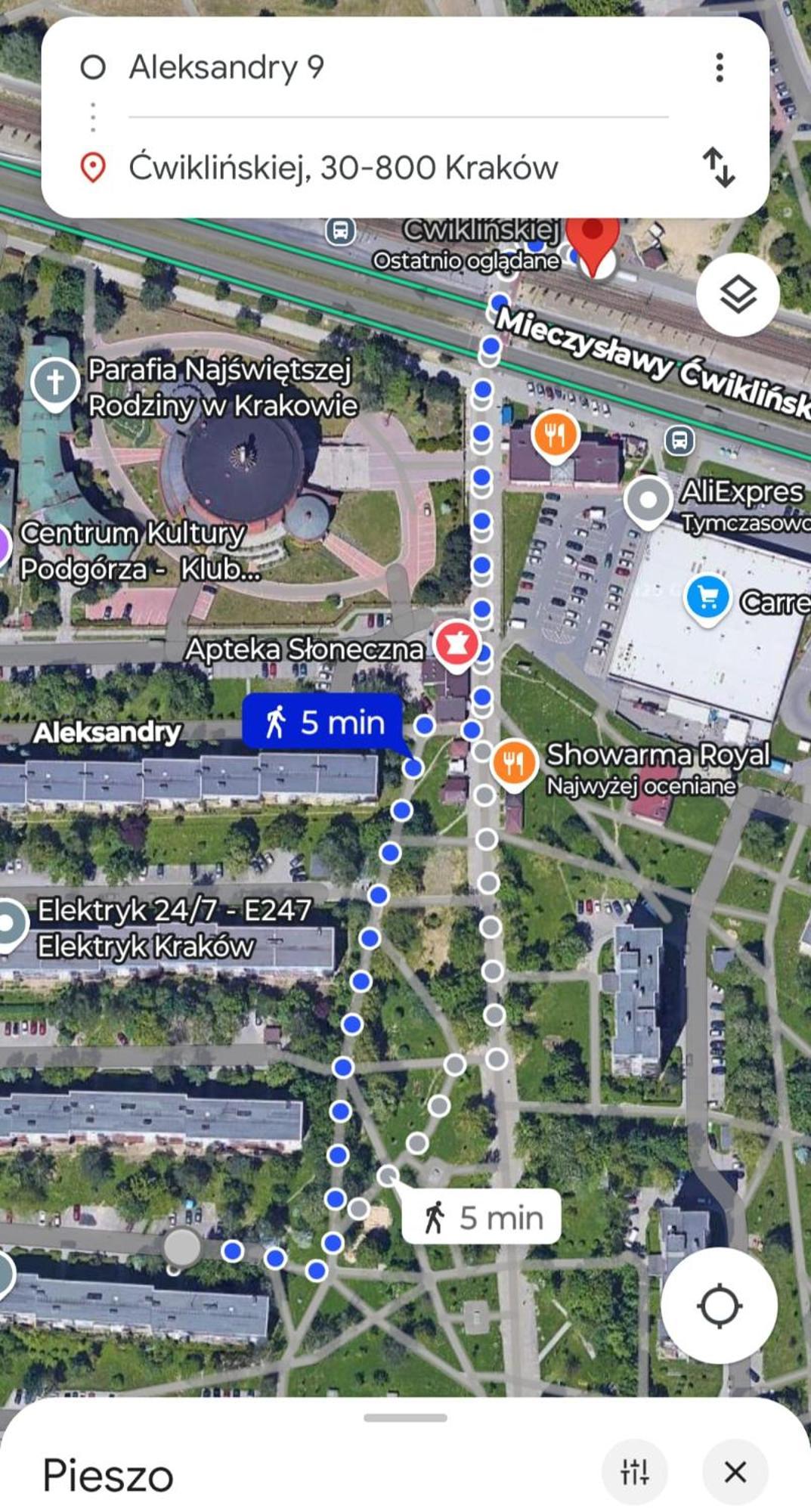The height and width of the screenshot is (1512, 811).
Task: Center the map on my location
Action: (718, 1306)
